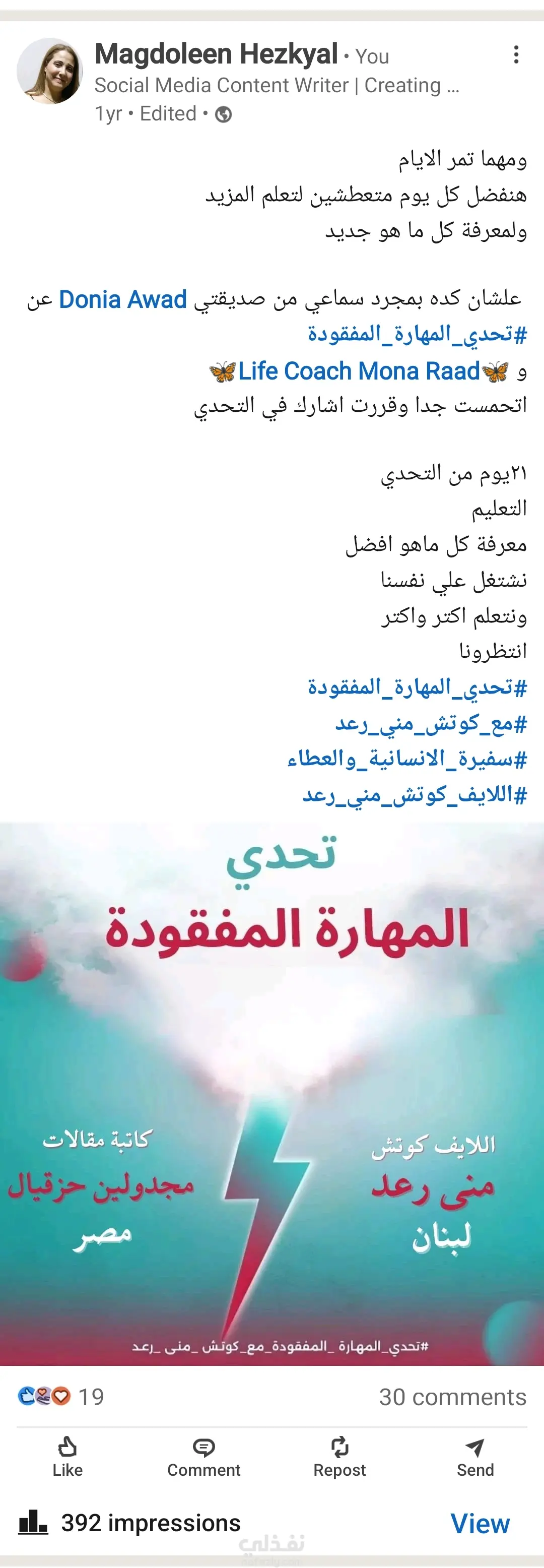This screenshot has height=1568, width=544.
Task: Open the Donia Awad mention link
Action: point(122,299)
